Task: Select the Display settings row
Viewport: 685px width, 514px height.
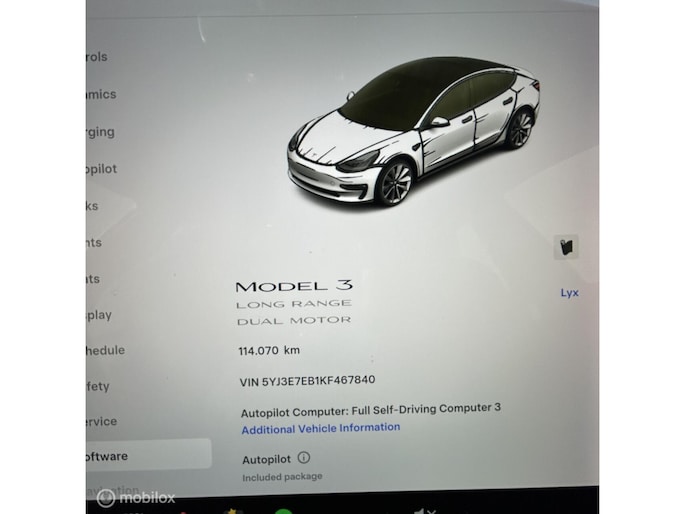Action: [100, 315]
